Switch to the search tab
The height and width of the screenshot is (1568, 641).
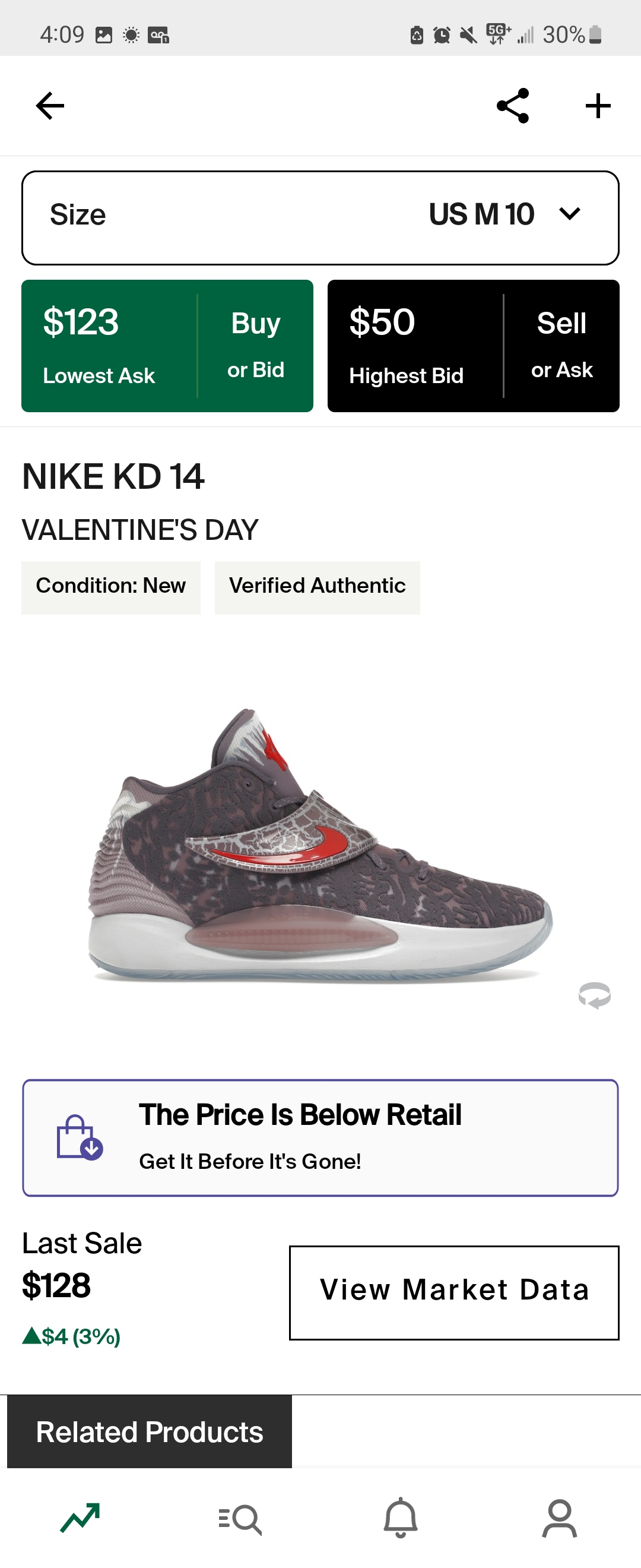click(x=240, y=1518)
